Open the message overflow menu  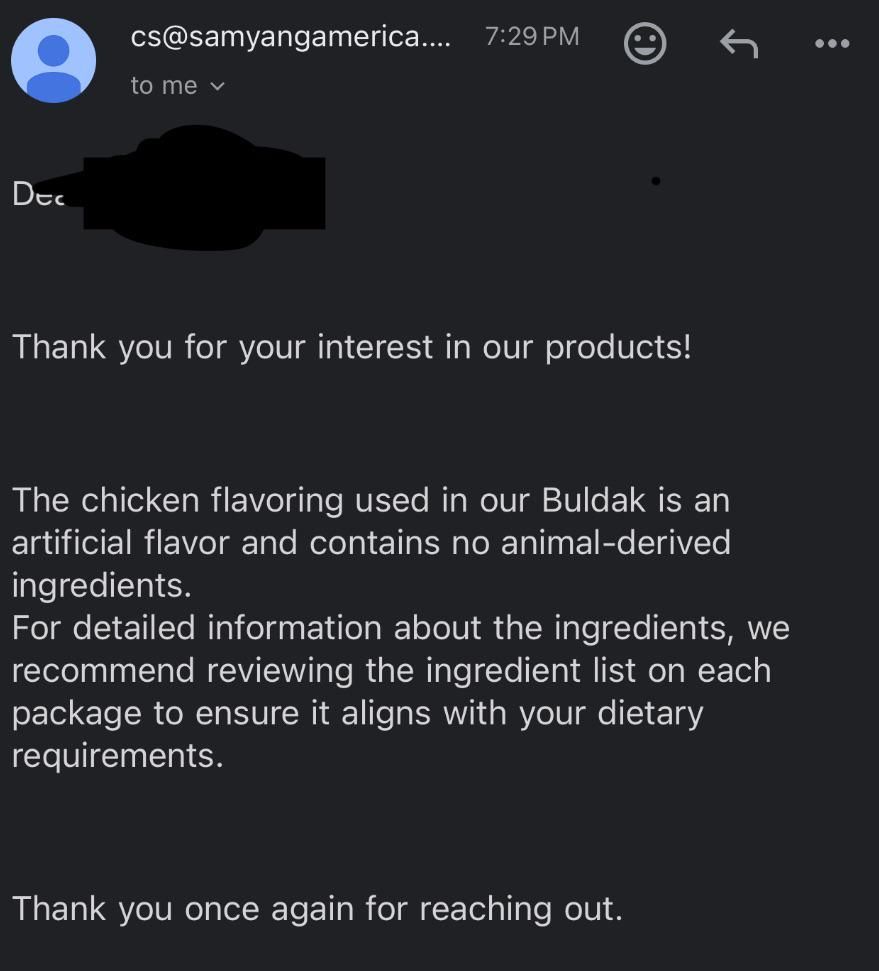pyautogui.click(x=831, y=43)
